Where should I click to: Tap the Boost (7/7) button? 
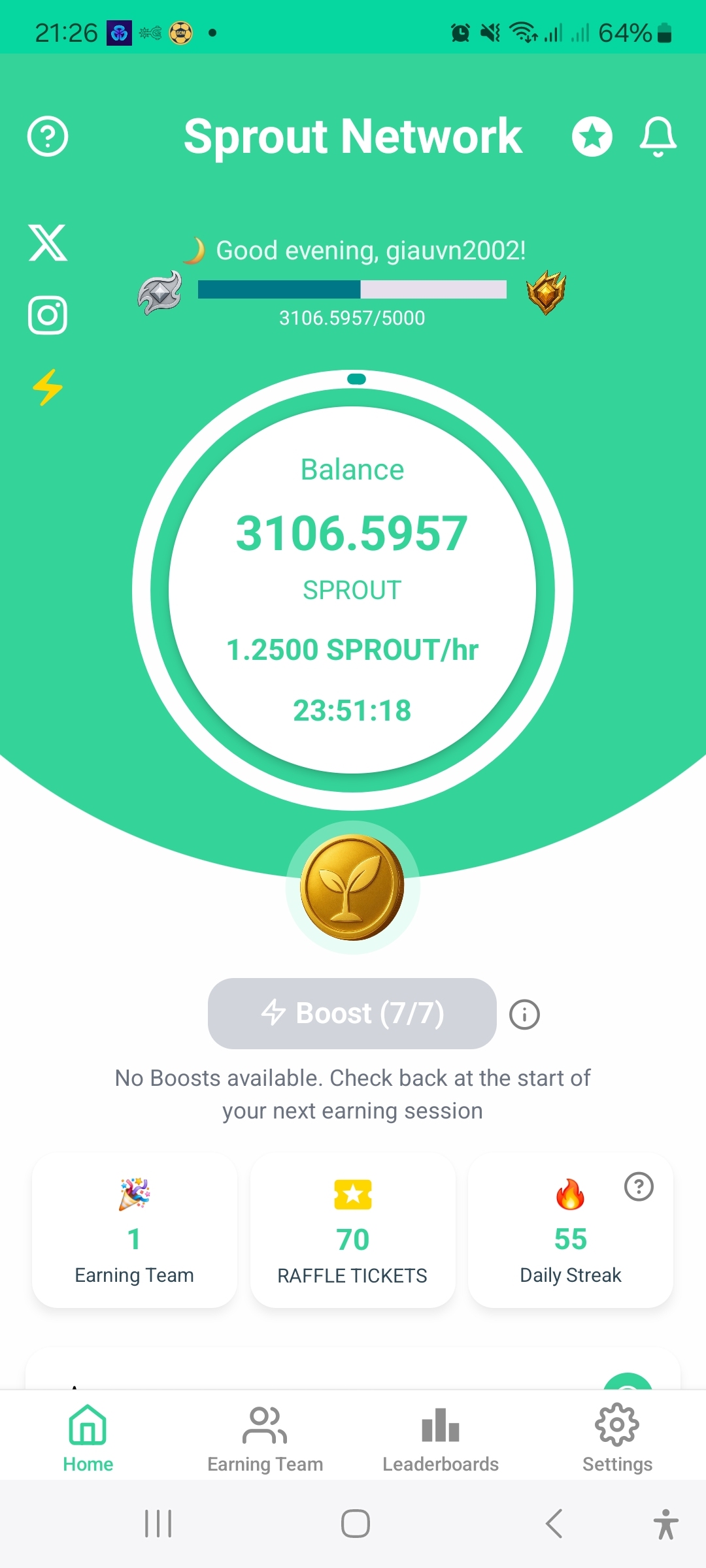pos(352,1013)
